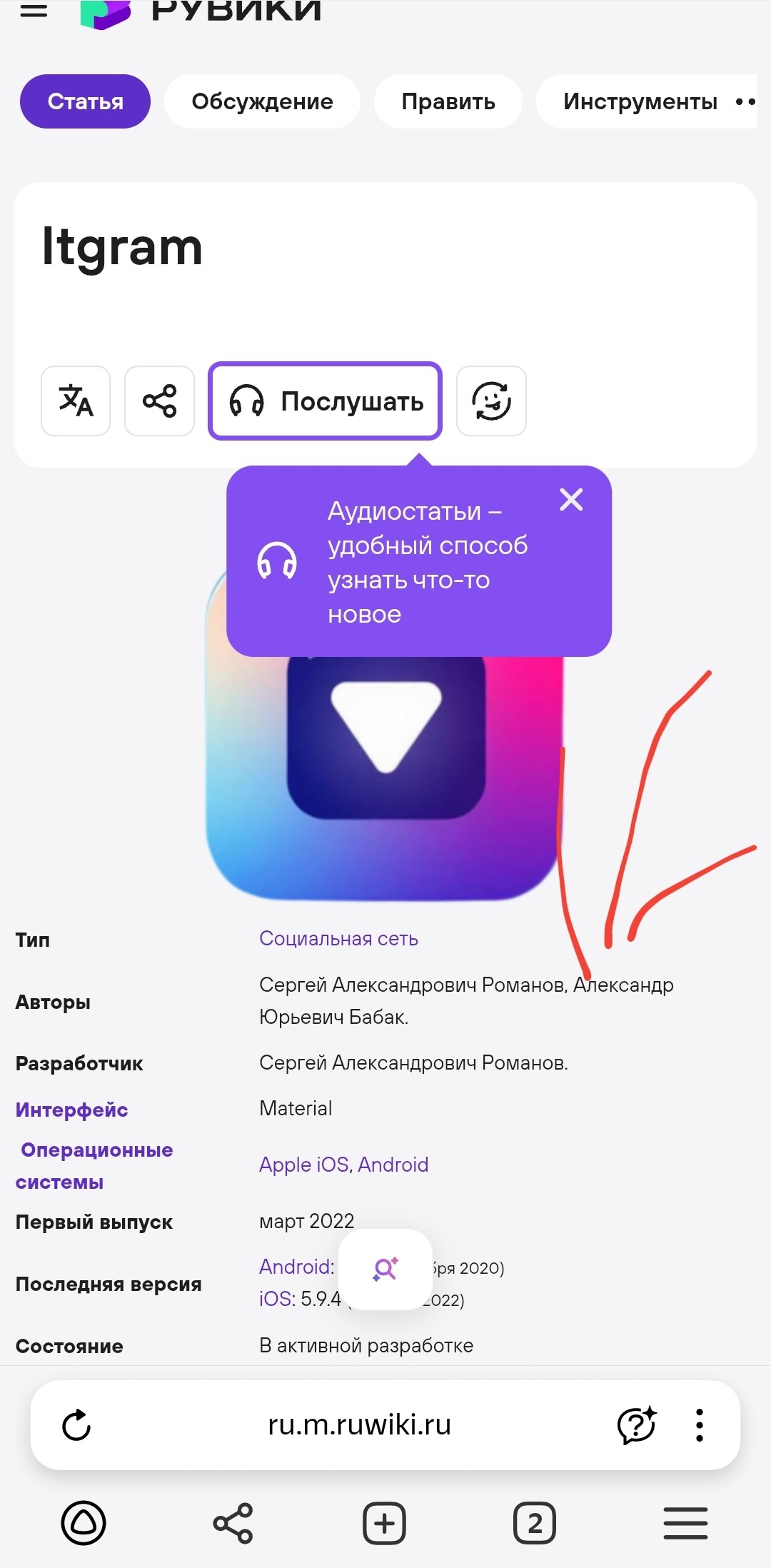The height and width of the screenshot is (1568, 771).
Task: Tap the floating smart search button
Action: pos(385,1269)
